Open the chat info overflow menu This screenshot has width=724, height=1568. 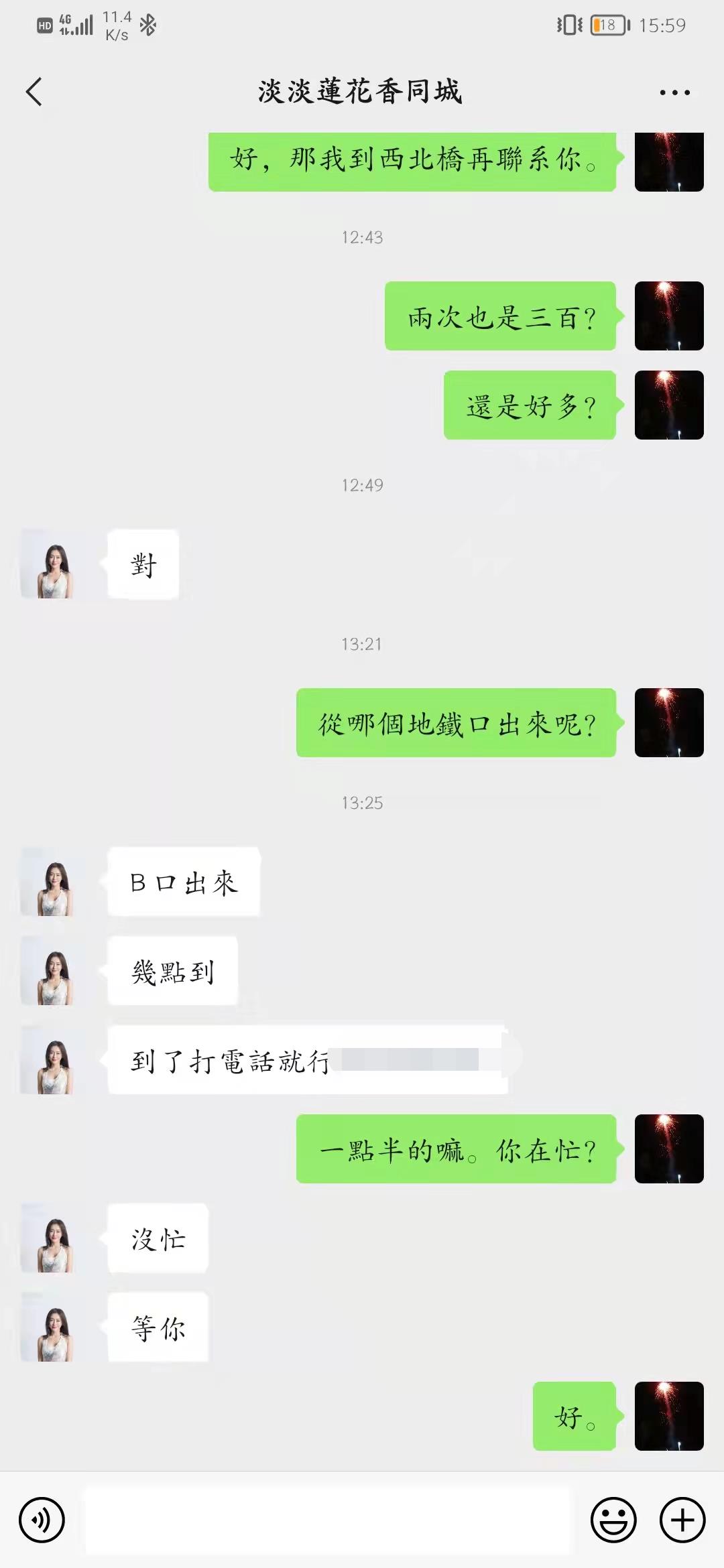[x=674, y=92]
